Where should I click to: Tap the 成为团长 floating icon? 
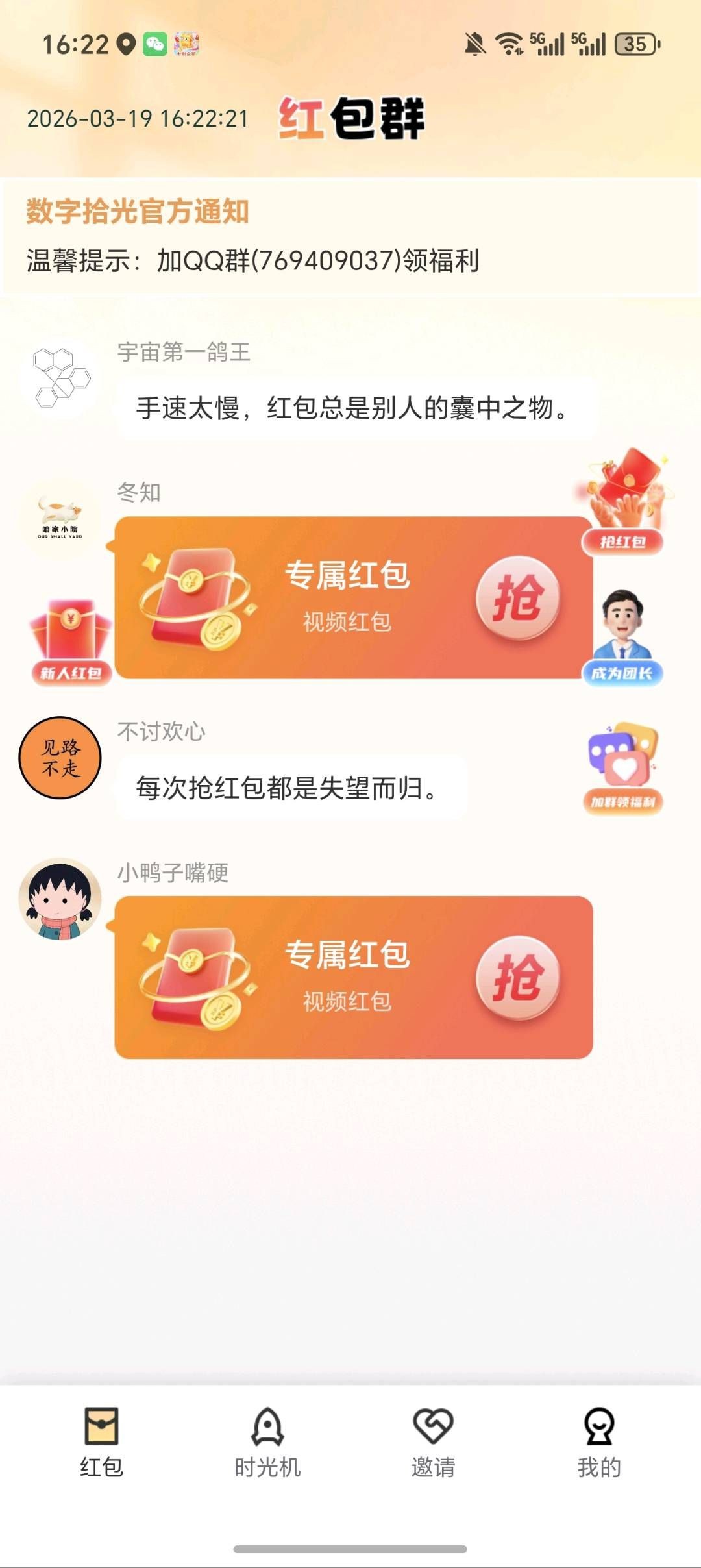click(622, 638)
